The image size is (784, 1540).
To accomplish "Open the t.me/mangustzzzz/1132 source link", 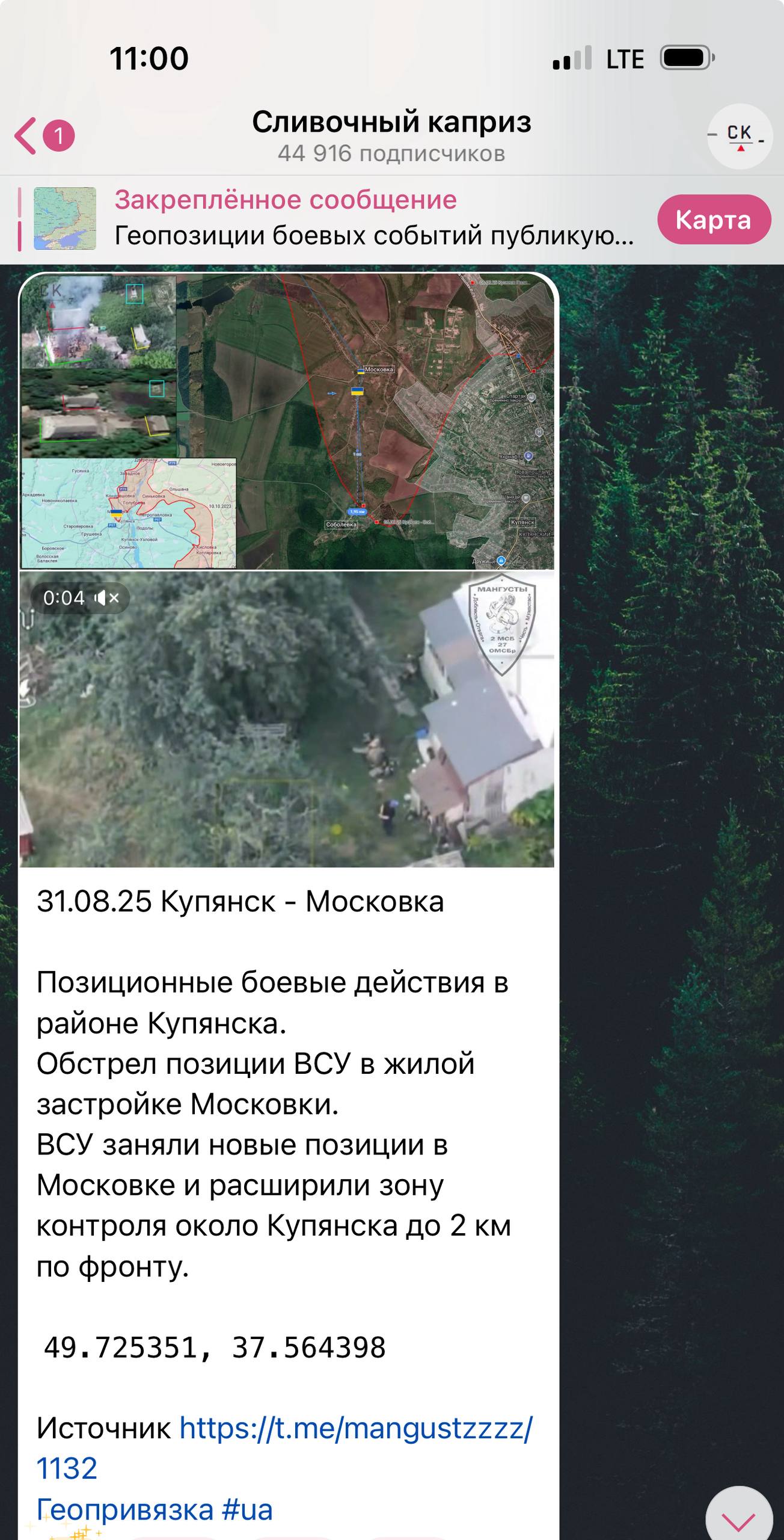I will pyautogui.click(x=284, y=1447).
